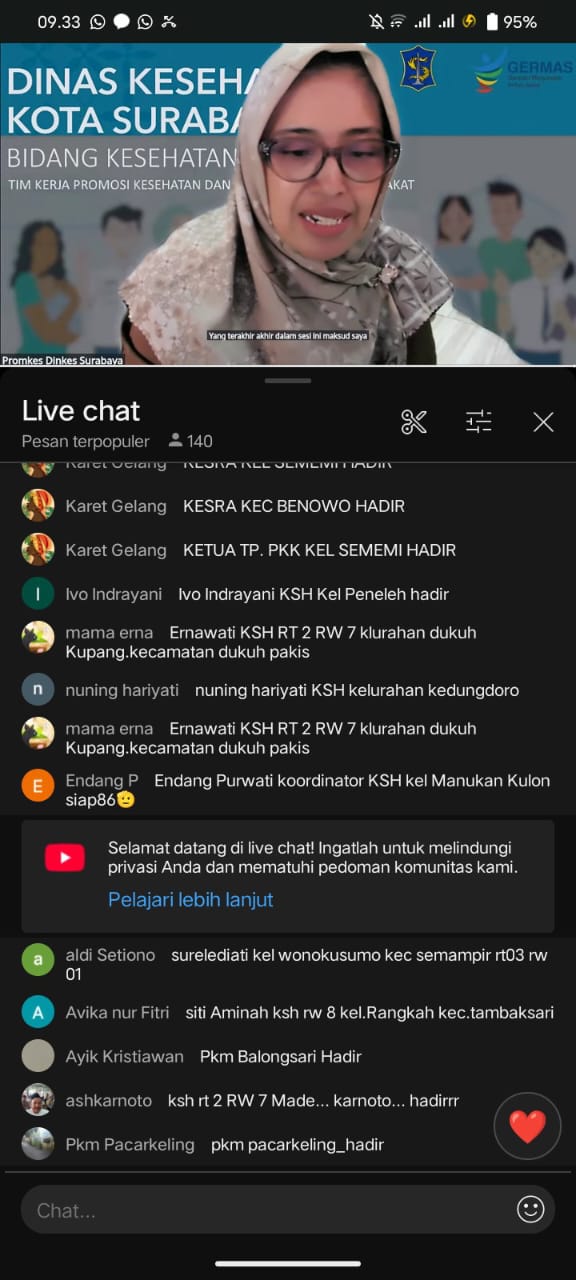The height and width of the screenshot is (1280, 576).
Task: Open Endang P's chat message
Action: coord(288,790)
